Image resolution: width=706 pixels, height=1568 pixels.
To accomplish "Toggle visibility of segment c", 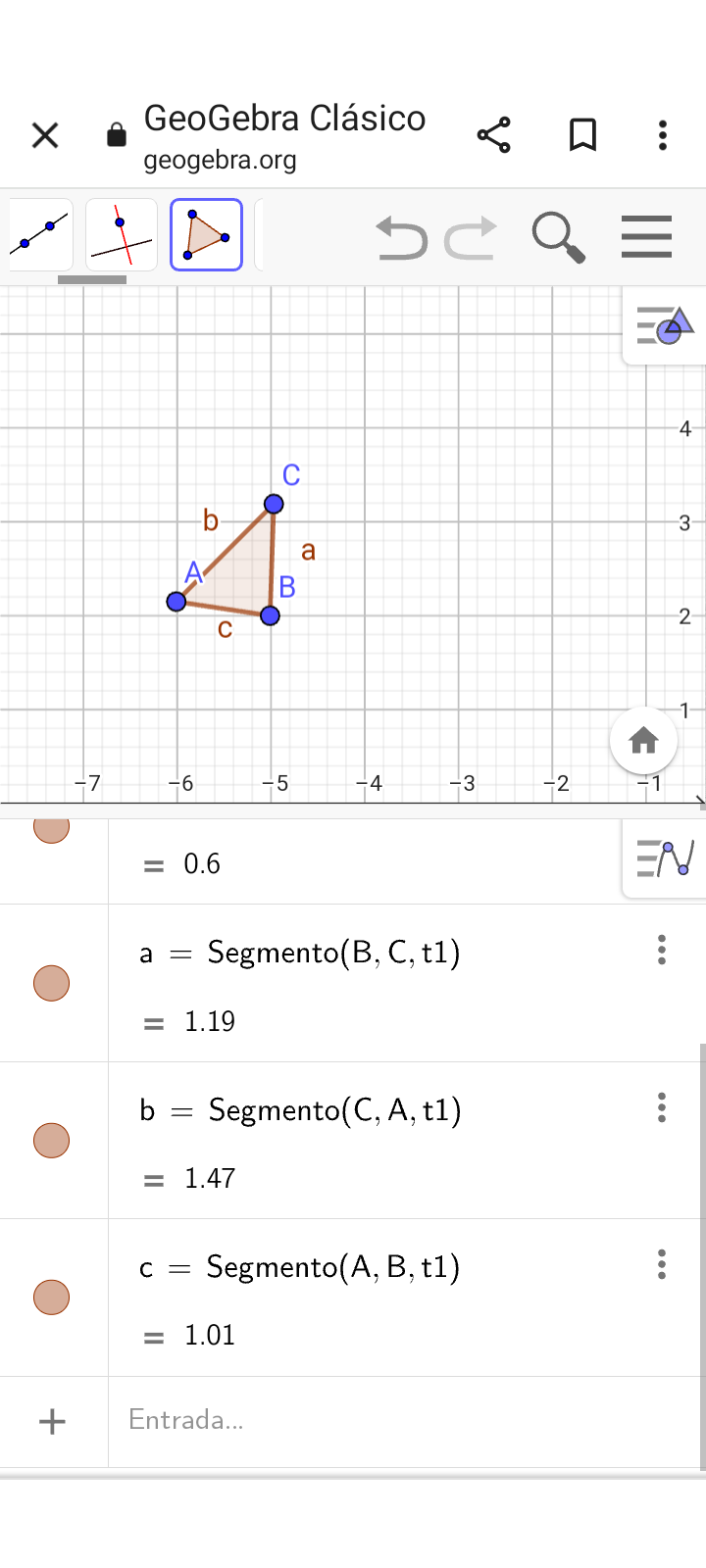I will 51,1297.
